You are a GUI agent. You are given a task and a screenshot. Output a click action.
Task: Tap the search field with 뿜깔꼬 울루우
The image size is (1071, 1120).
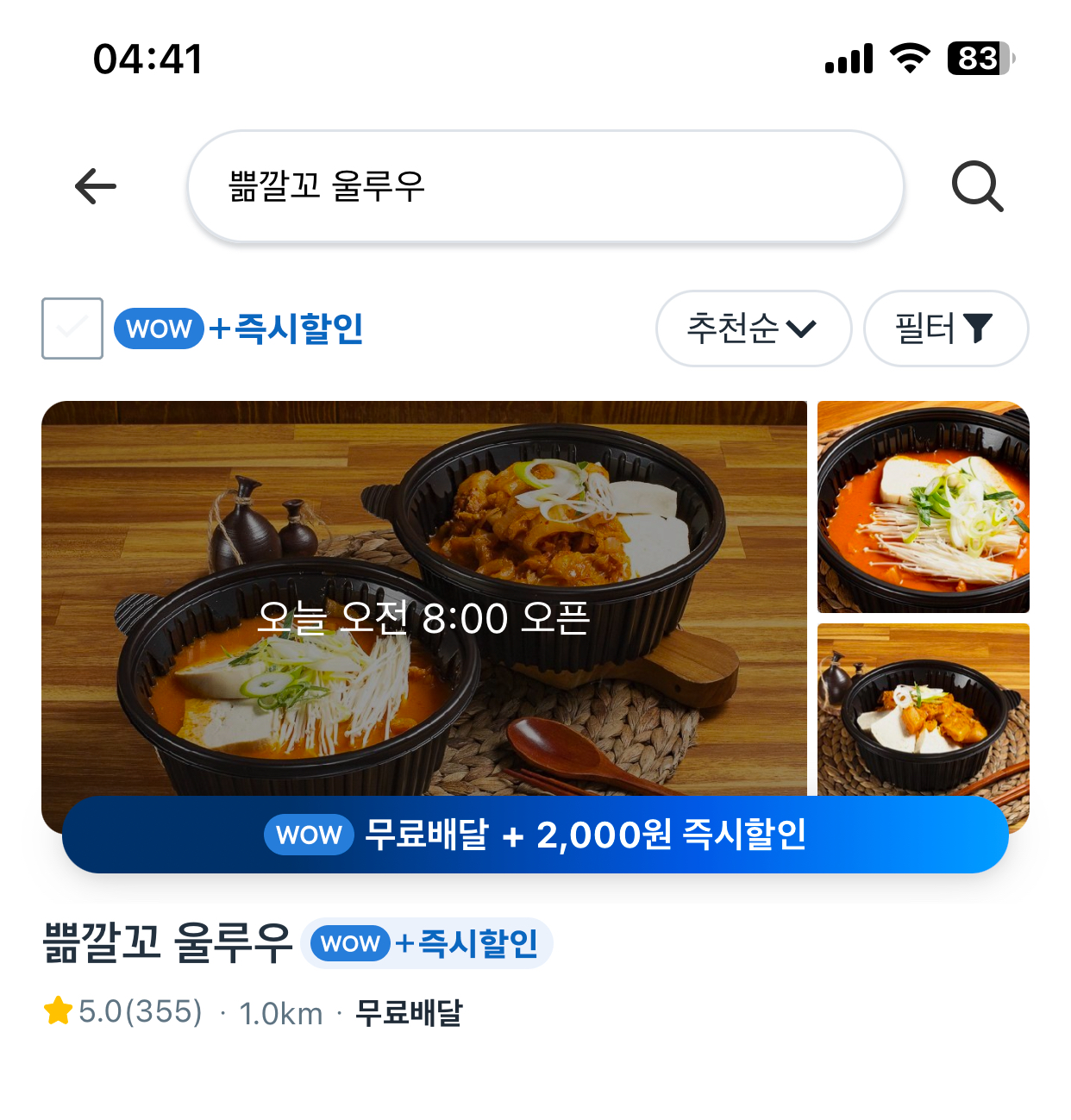(545, 186)
